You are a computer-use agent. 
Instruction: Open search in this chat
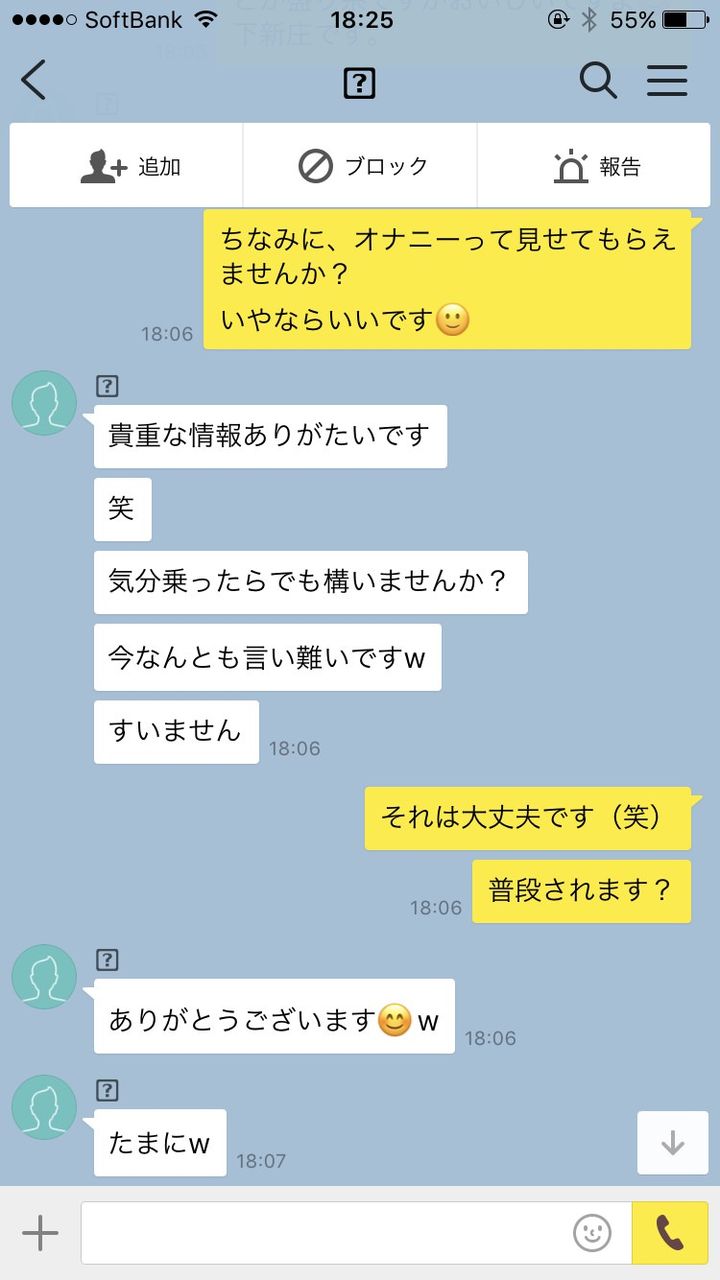pos(598,80)
